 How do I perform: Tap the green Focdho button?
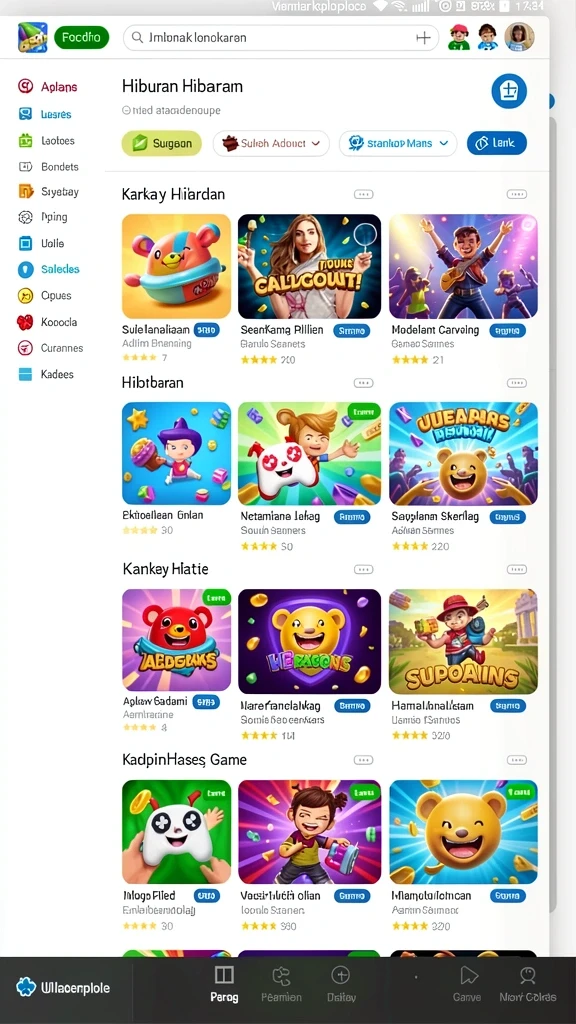(x=82, y=37)
